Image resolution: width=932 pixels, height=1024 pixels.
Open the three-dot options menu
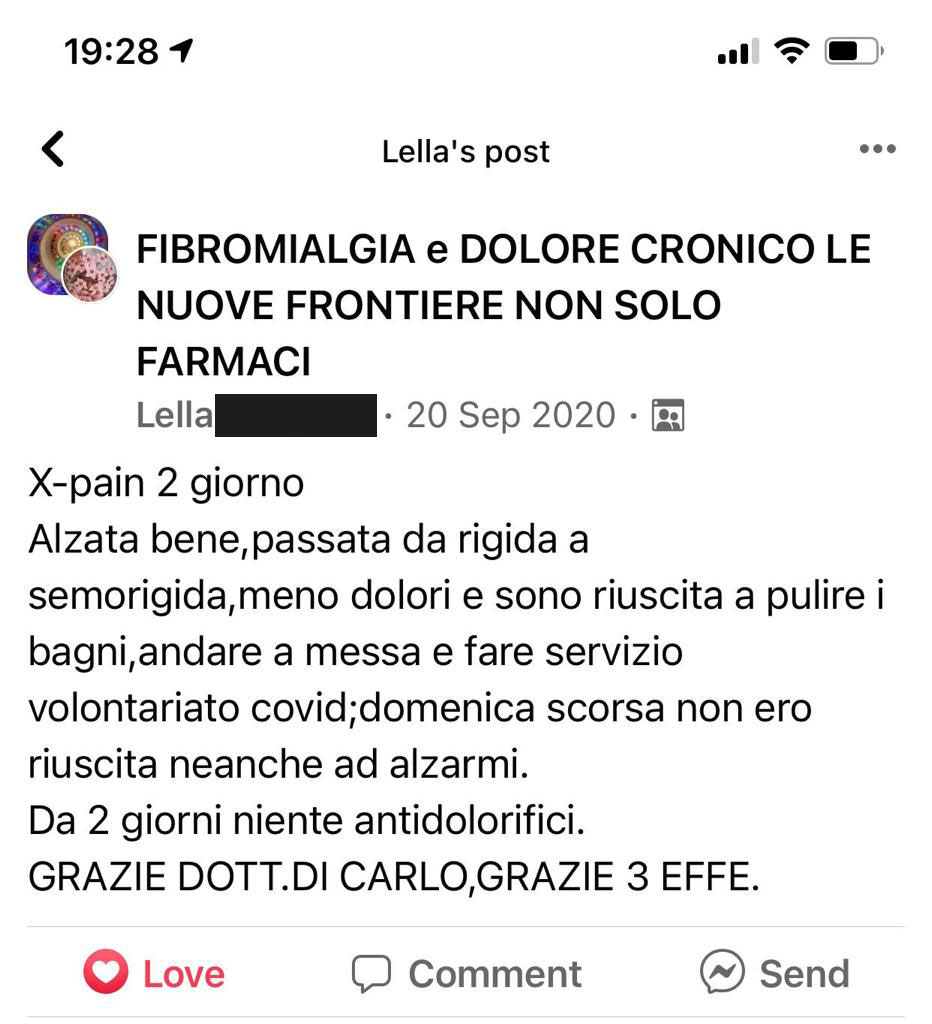877,150
